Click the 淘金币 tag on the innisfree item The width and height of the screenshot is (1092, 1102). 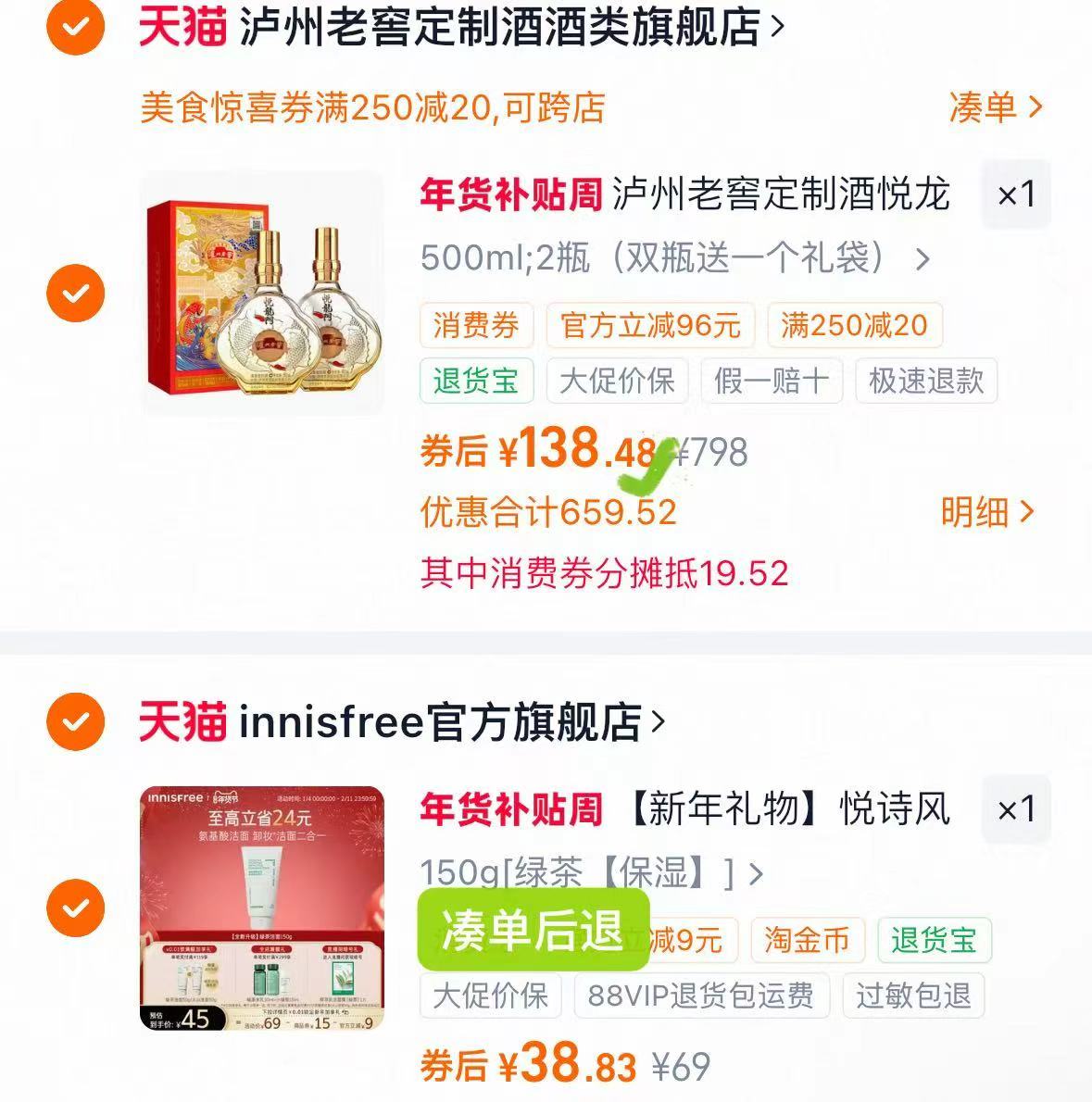(x=809, y=940)
